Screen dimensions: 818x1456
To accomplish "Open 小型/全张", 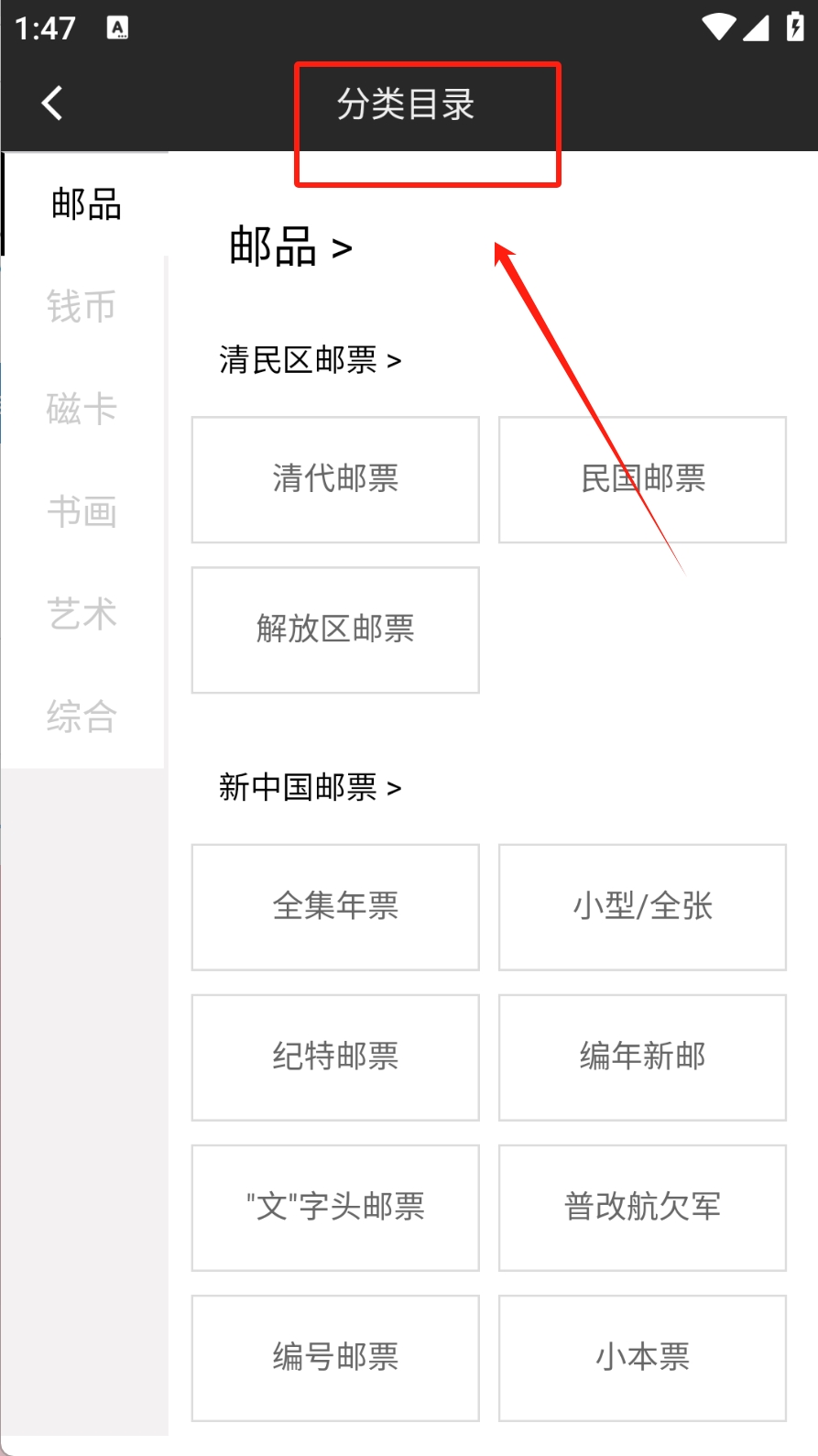I will point(642,906).
